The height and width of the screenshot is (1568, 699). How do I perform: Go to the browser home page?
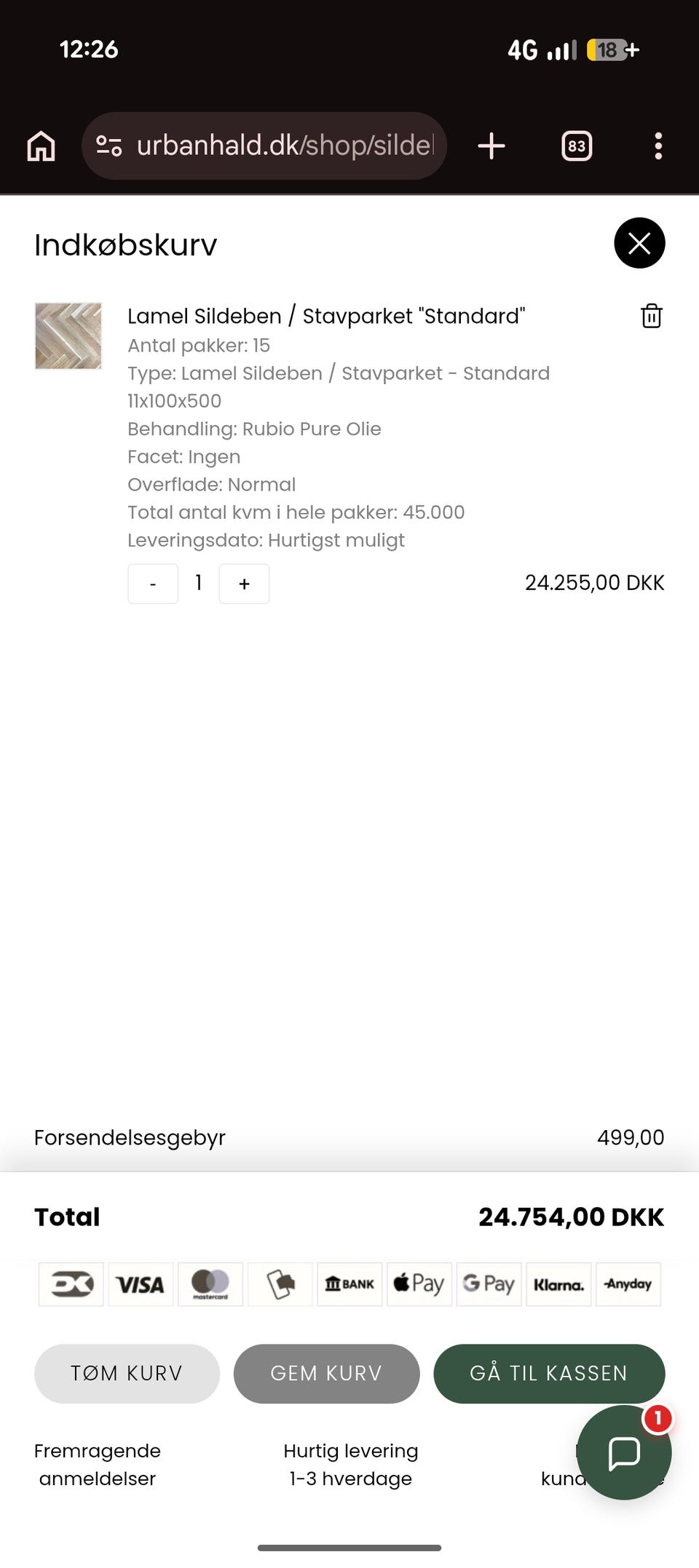point(42,146)
